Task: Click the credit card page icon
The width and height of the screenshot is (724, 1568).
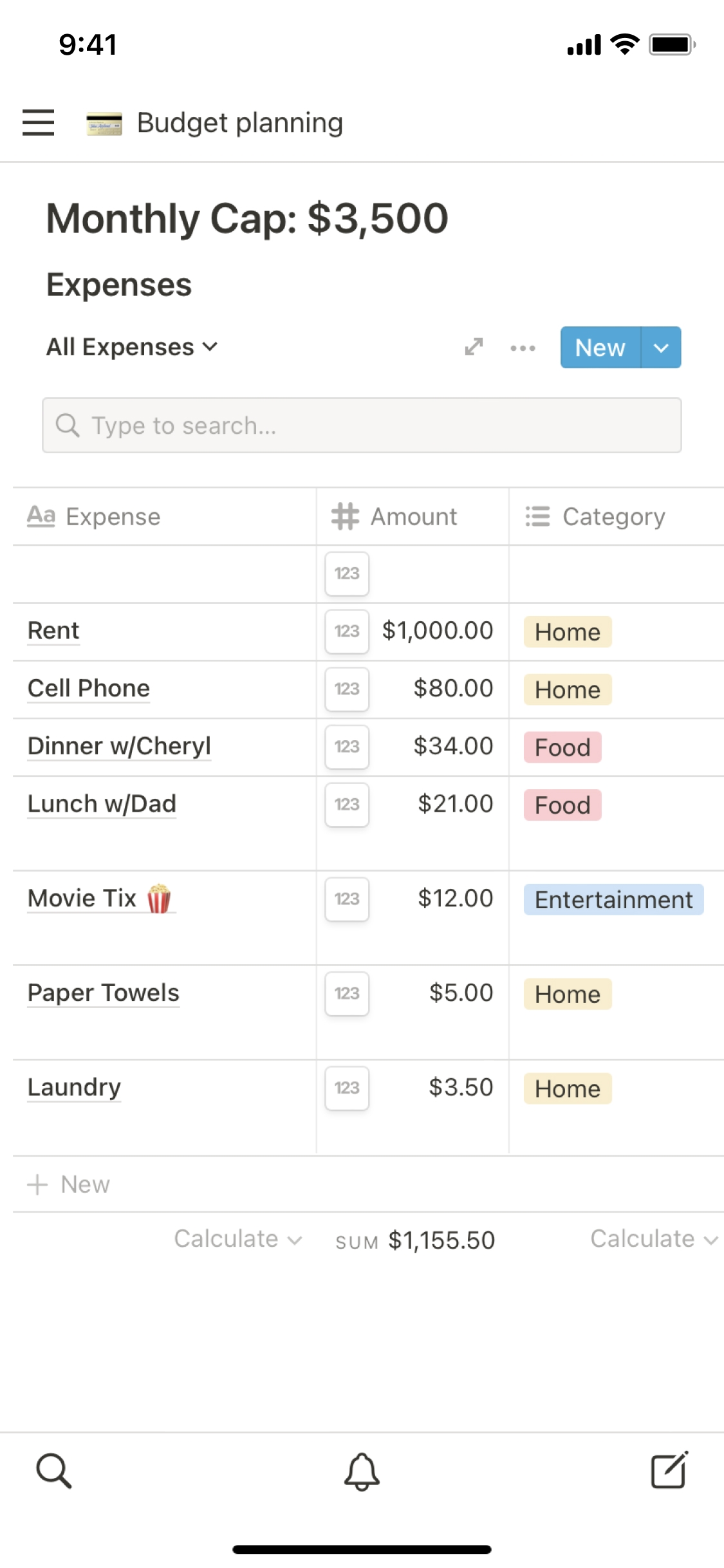Action: [x=105, y=122]
